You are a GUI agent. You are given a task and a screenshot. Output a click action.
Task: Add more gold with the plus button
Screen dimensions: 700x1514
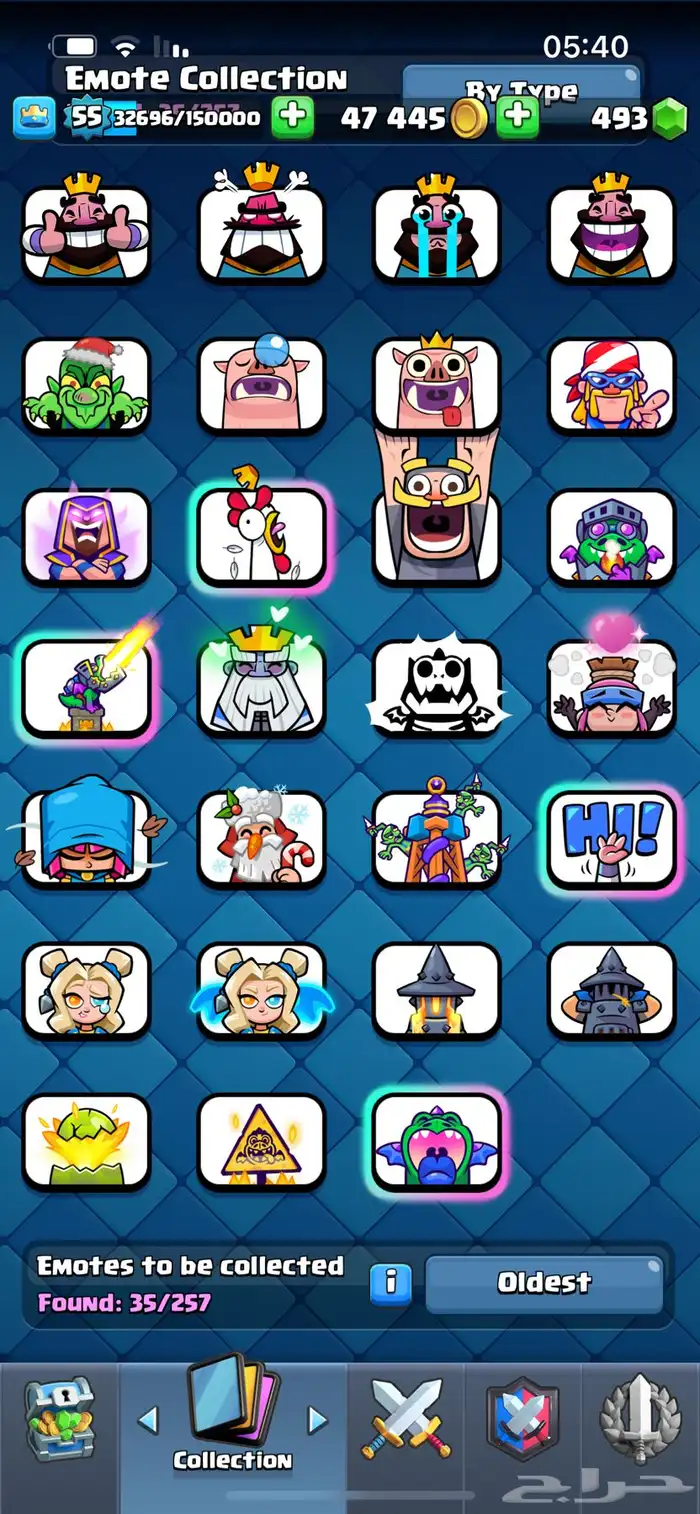pyautogui.click(x=517, y=118)
